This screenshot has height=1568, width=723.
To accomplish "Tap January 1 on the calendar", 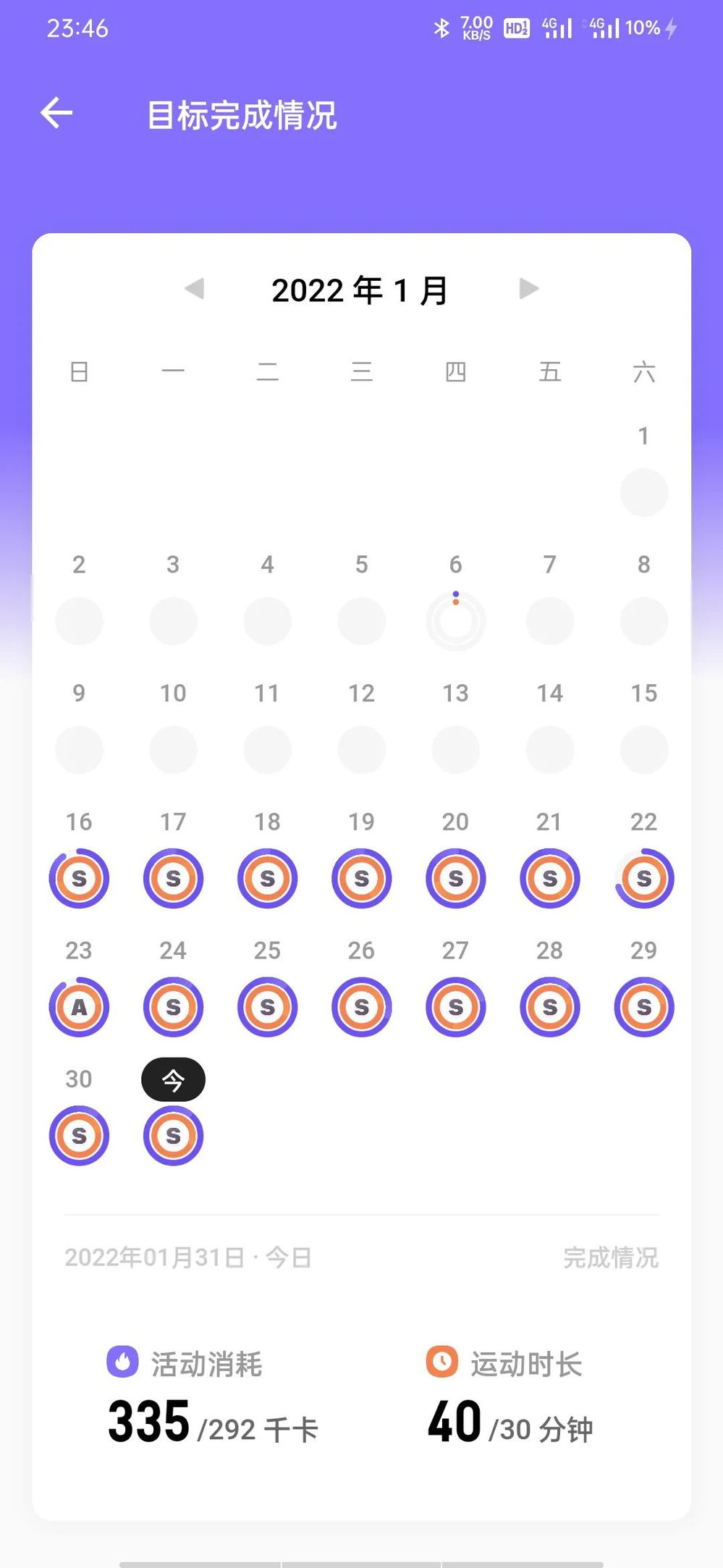I will pyautogui.click(x=643, y=492).
